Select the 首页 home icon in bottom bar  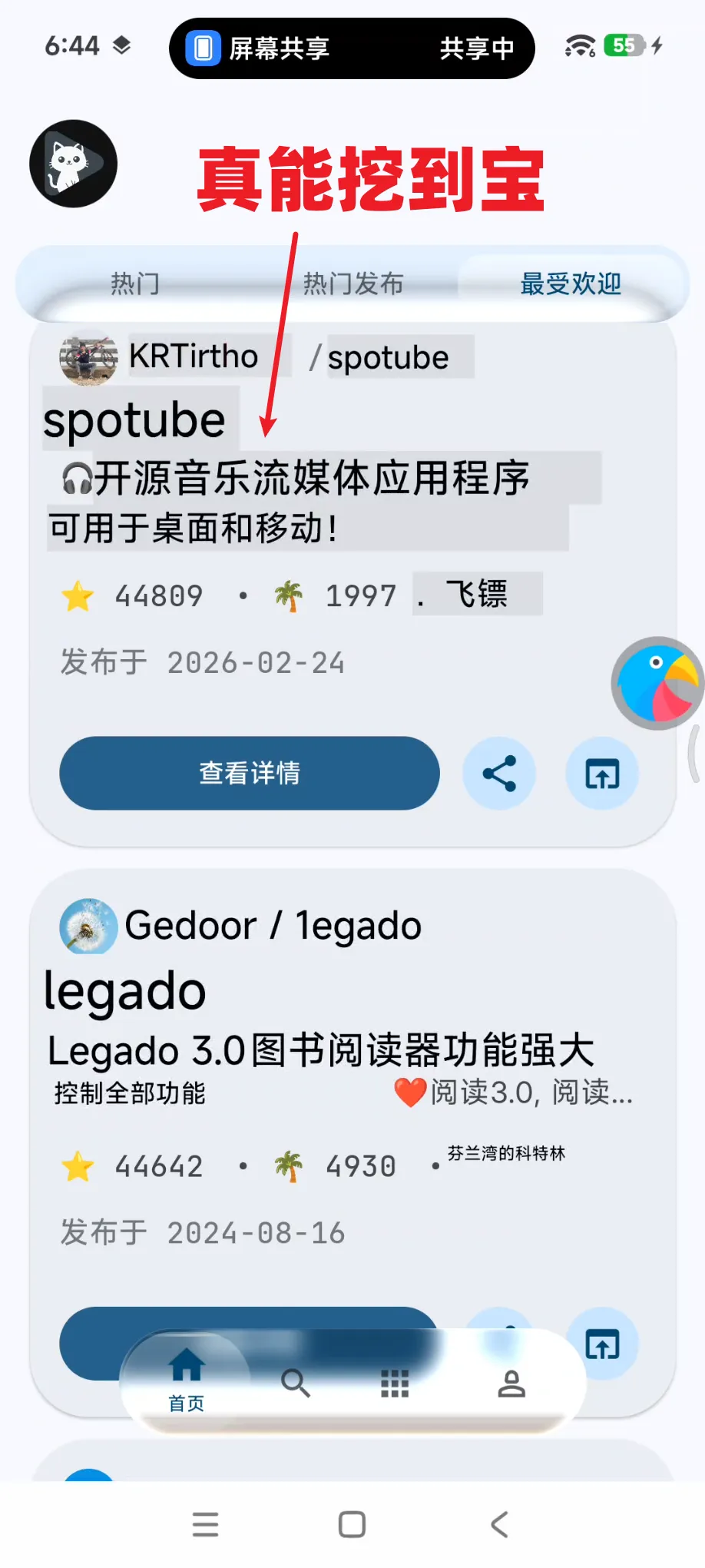tap(184, 1375)
